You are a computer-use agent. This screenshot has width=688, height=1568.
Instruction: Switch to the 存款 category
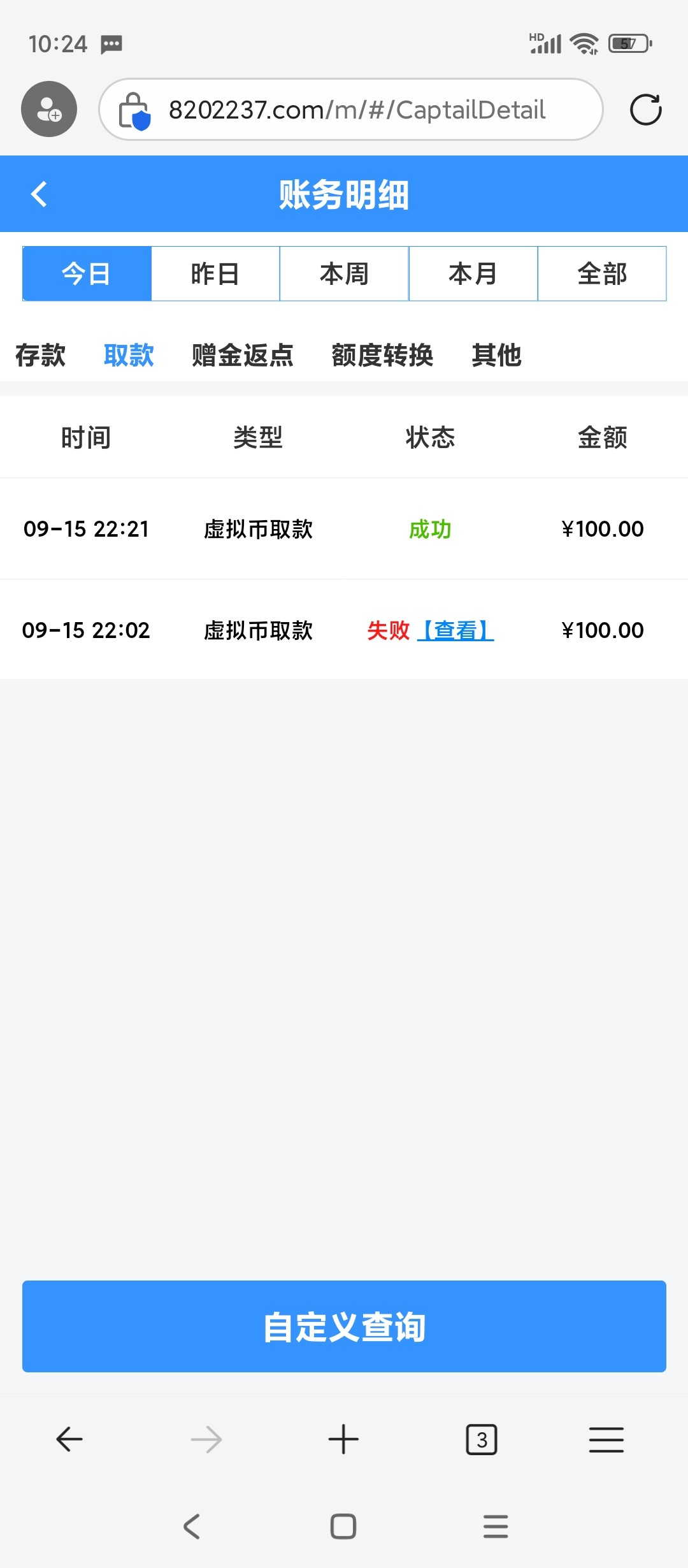pos(40,355)
